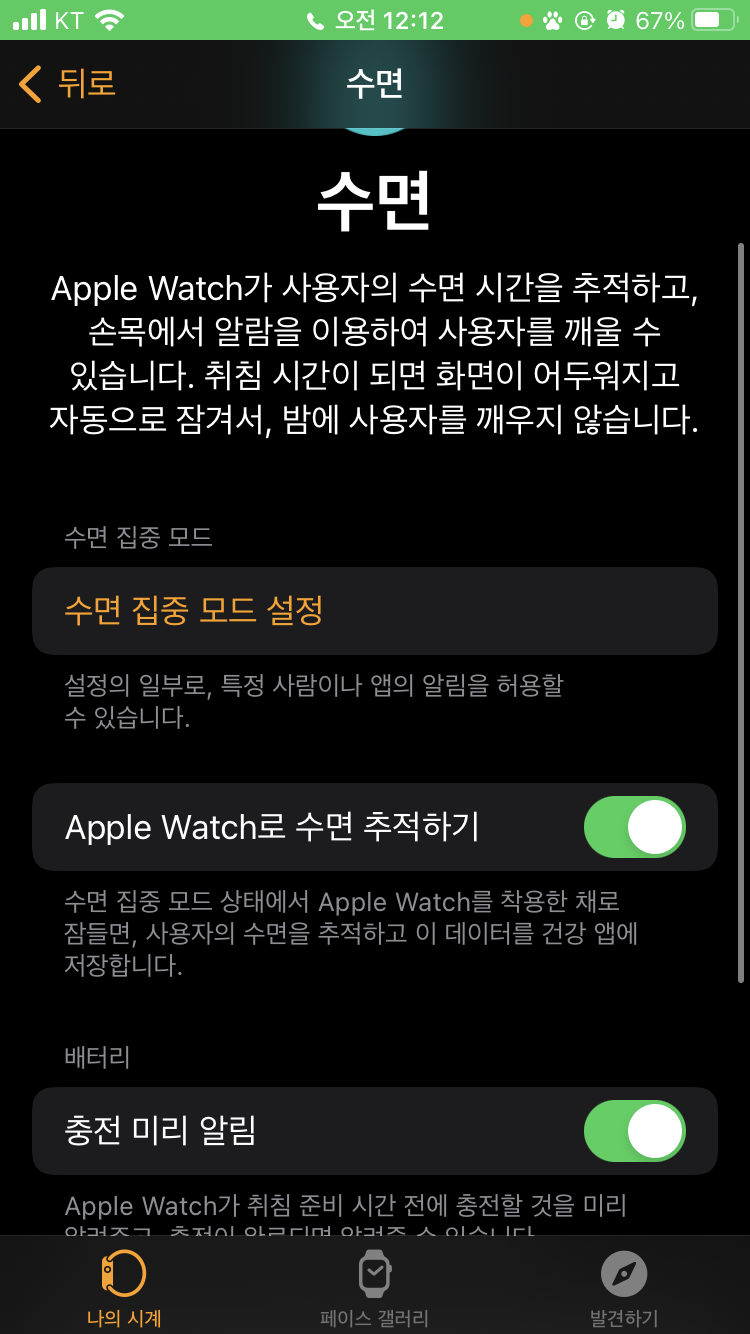Go to the 발견하기 tab

pos(624,1288)
